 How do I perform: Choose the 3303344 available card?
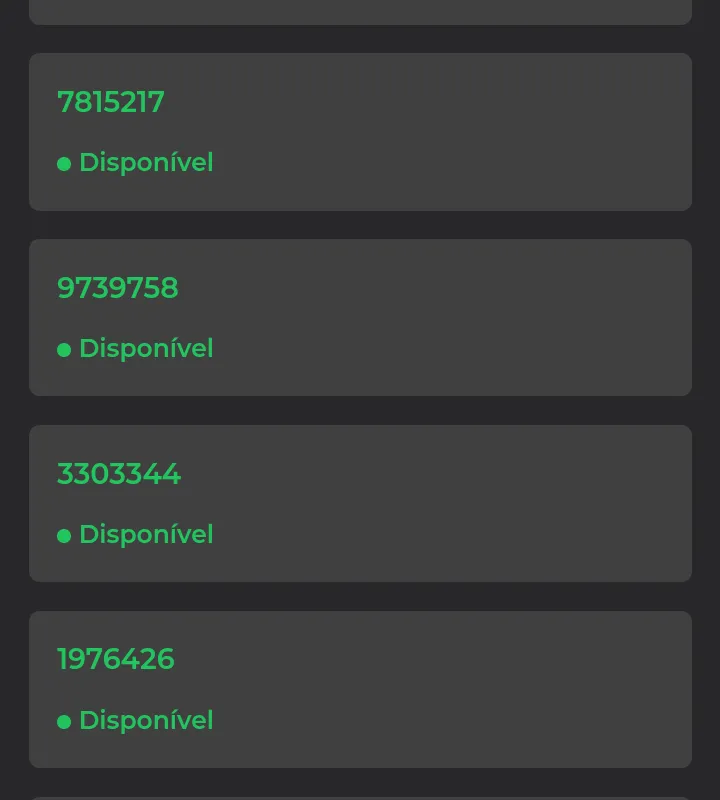coord(360,503)
